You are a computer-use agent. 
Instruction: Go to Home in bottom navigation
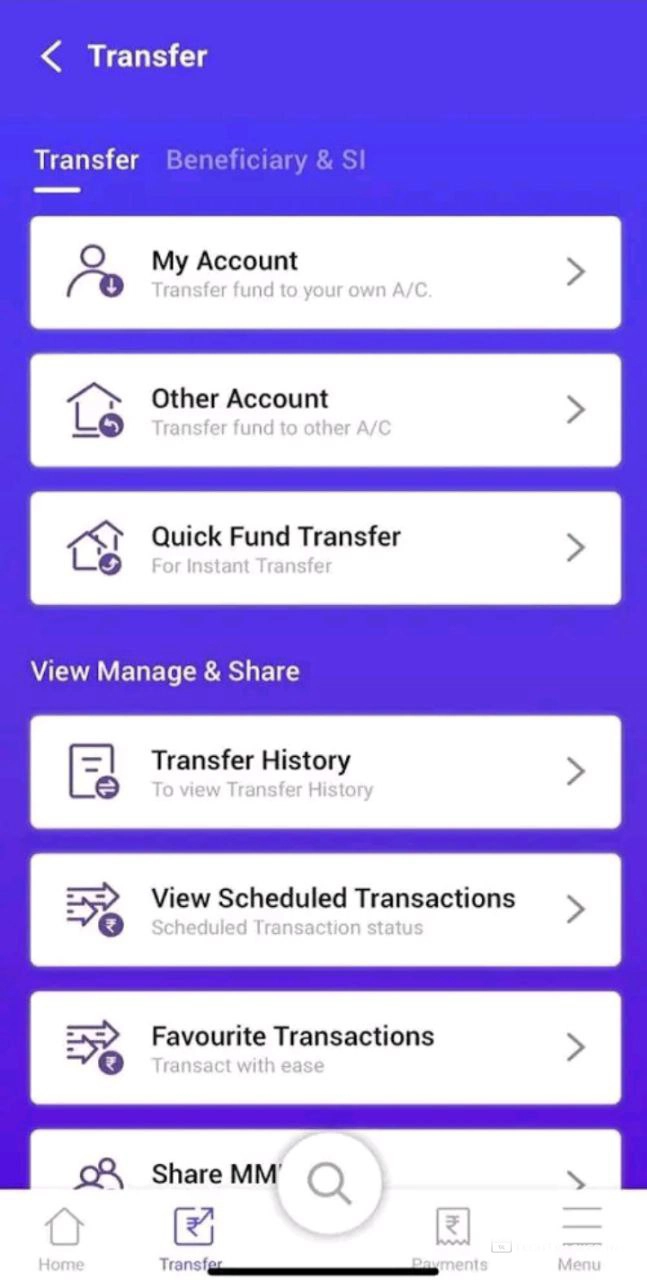[62, 1238]
